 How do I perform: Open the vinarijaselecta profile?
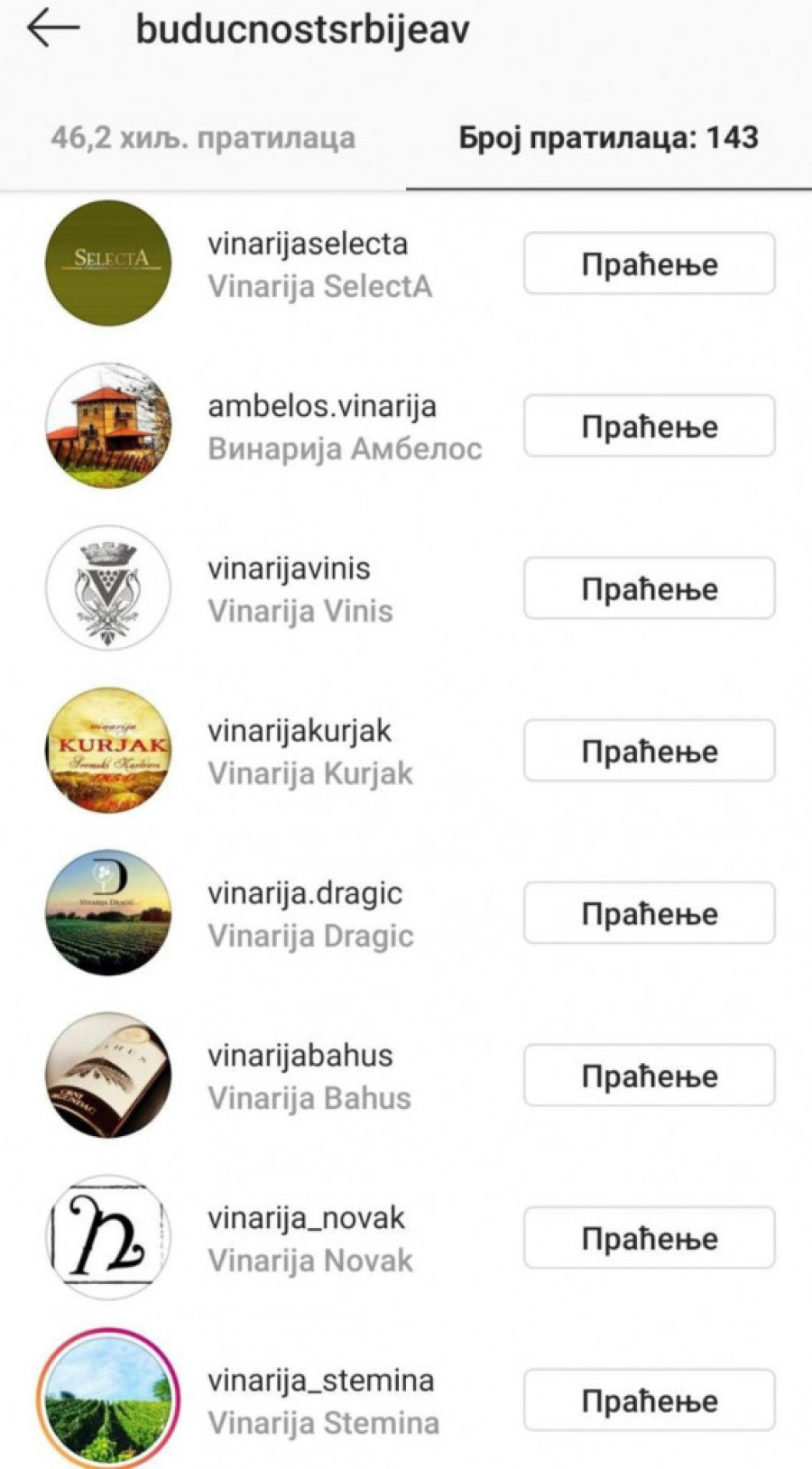coord(308,245)
